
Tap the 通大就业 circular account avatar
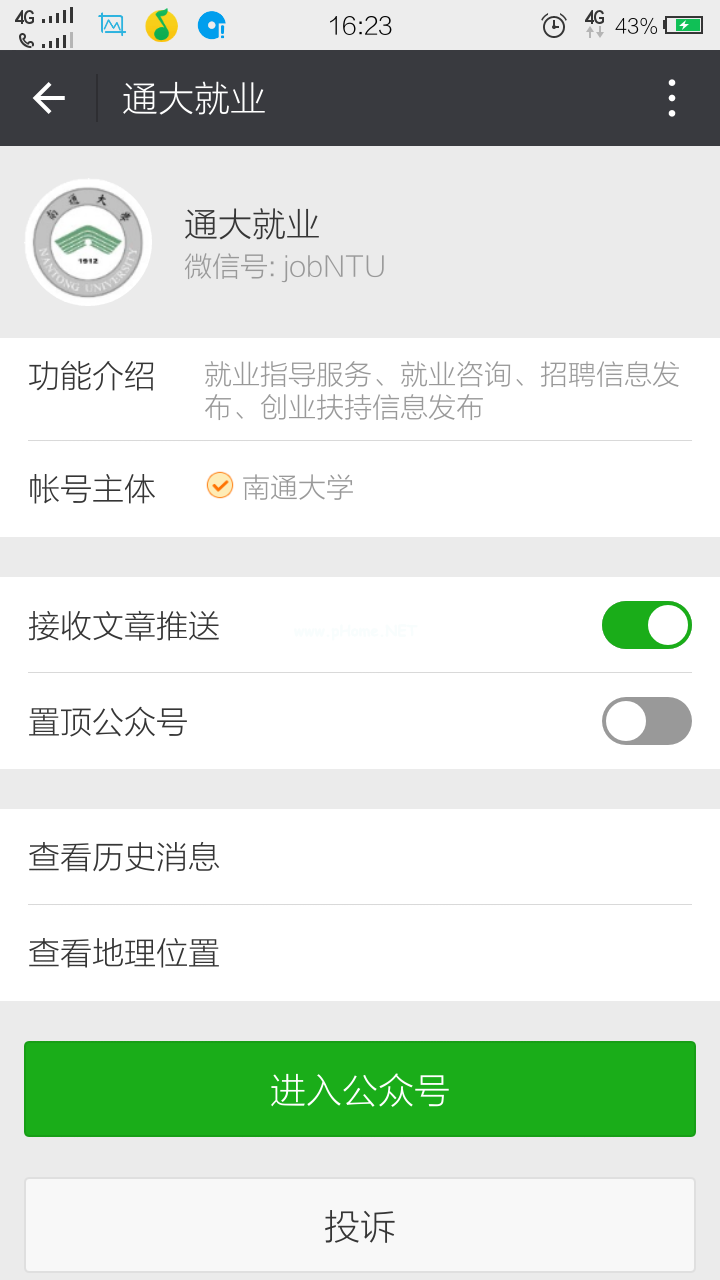coord(88,242)
